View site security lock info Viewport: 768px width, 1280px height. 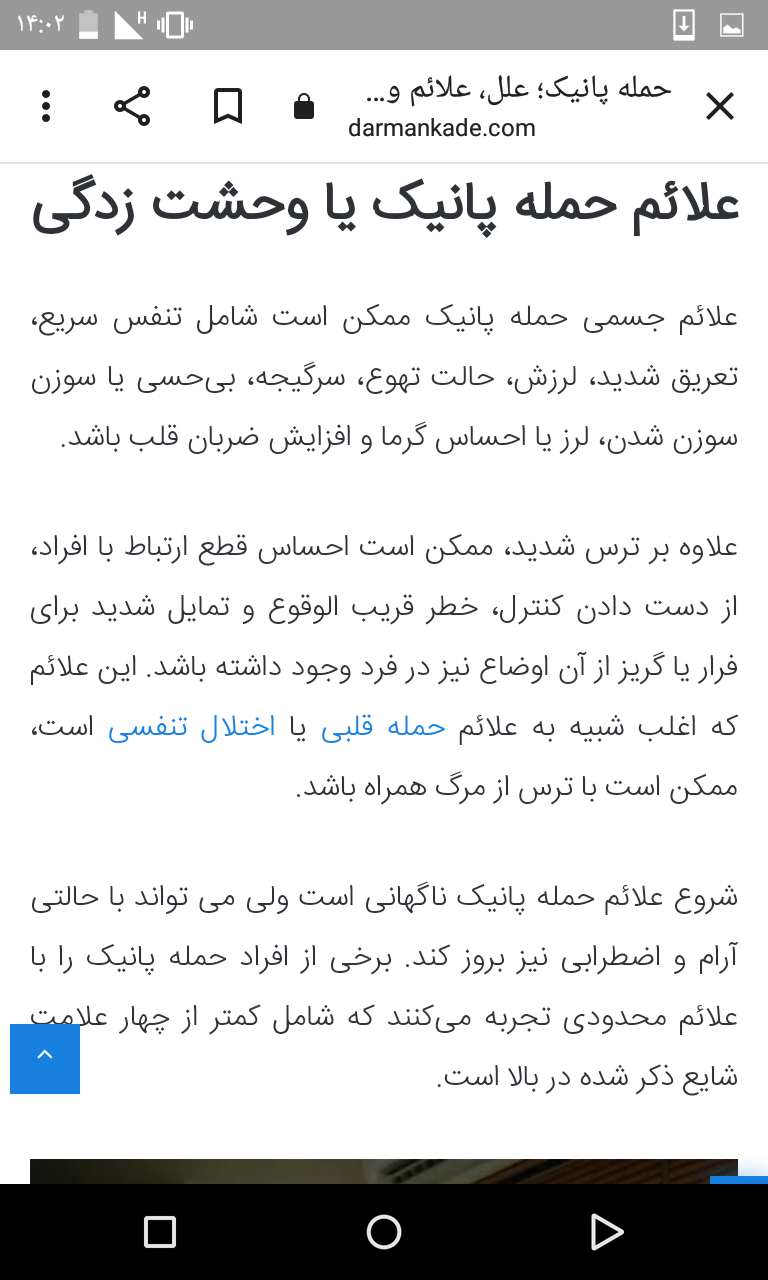coord(304,107)
